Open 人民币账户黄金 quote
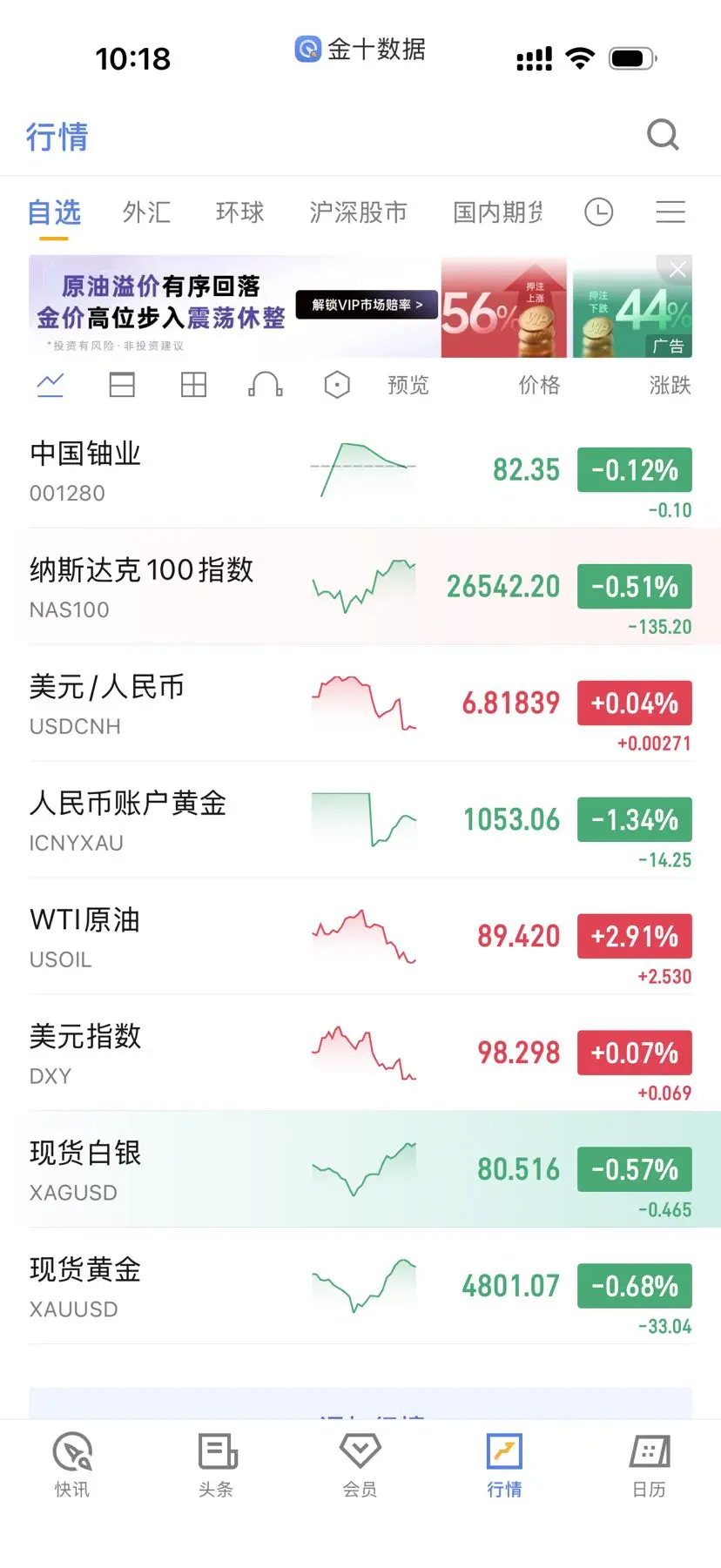 (127, 820)
